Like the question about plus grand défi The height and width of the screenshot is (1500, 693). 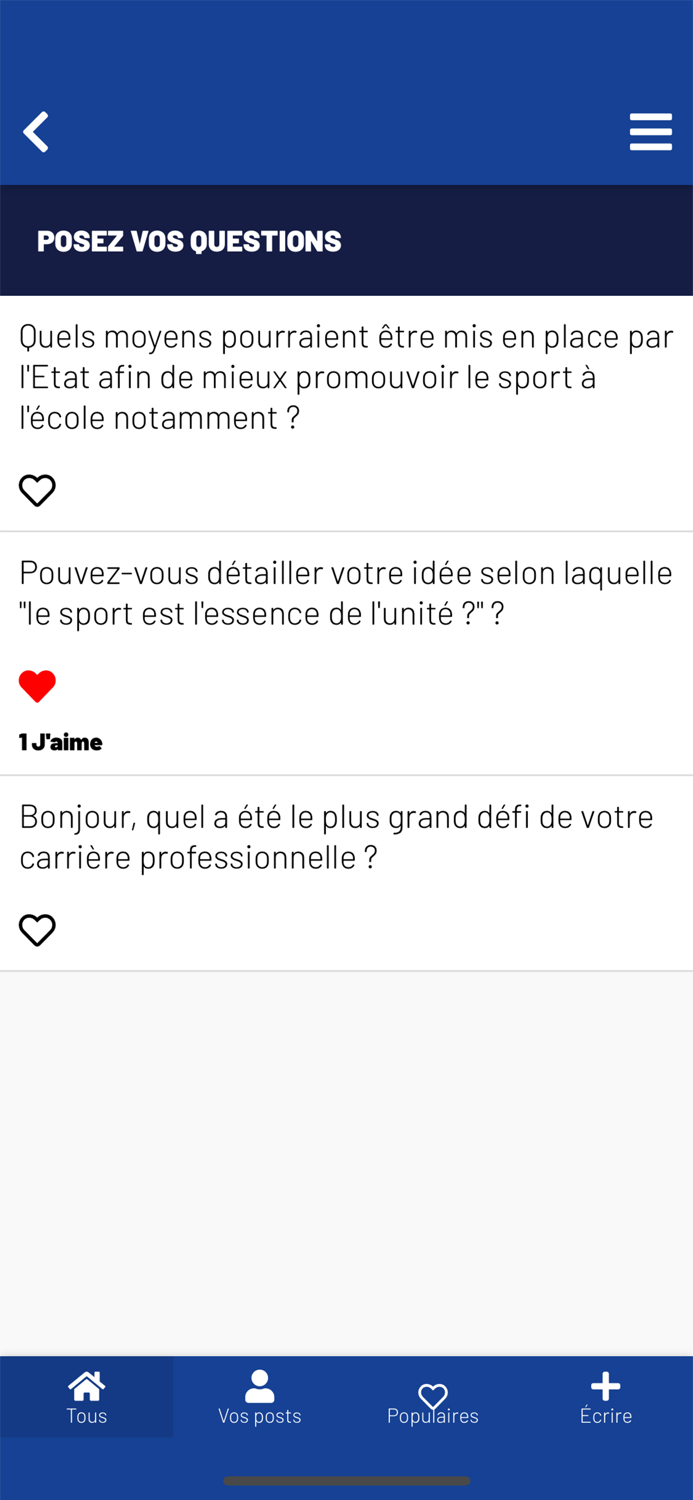[x=37, y=930]
